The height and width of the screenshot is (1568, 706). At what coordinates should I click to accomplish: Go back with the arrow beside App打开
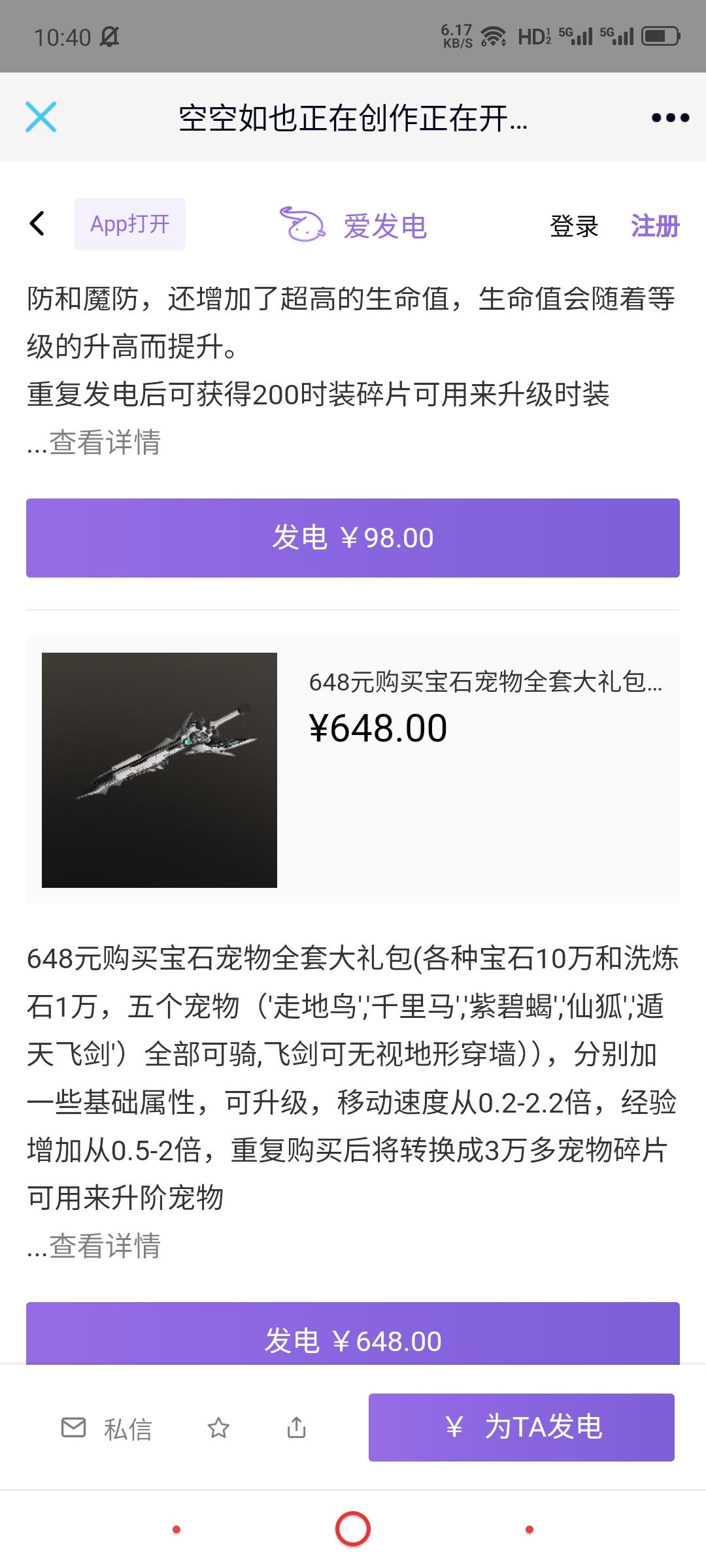37,223
